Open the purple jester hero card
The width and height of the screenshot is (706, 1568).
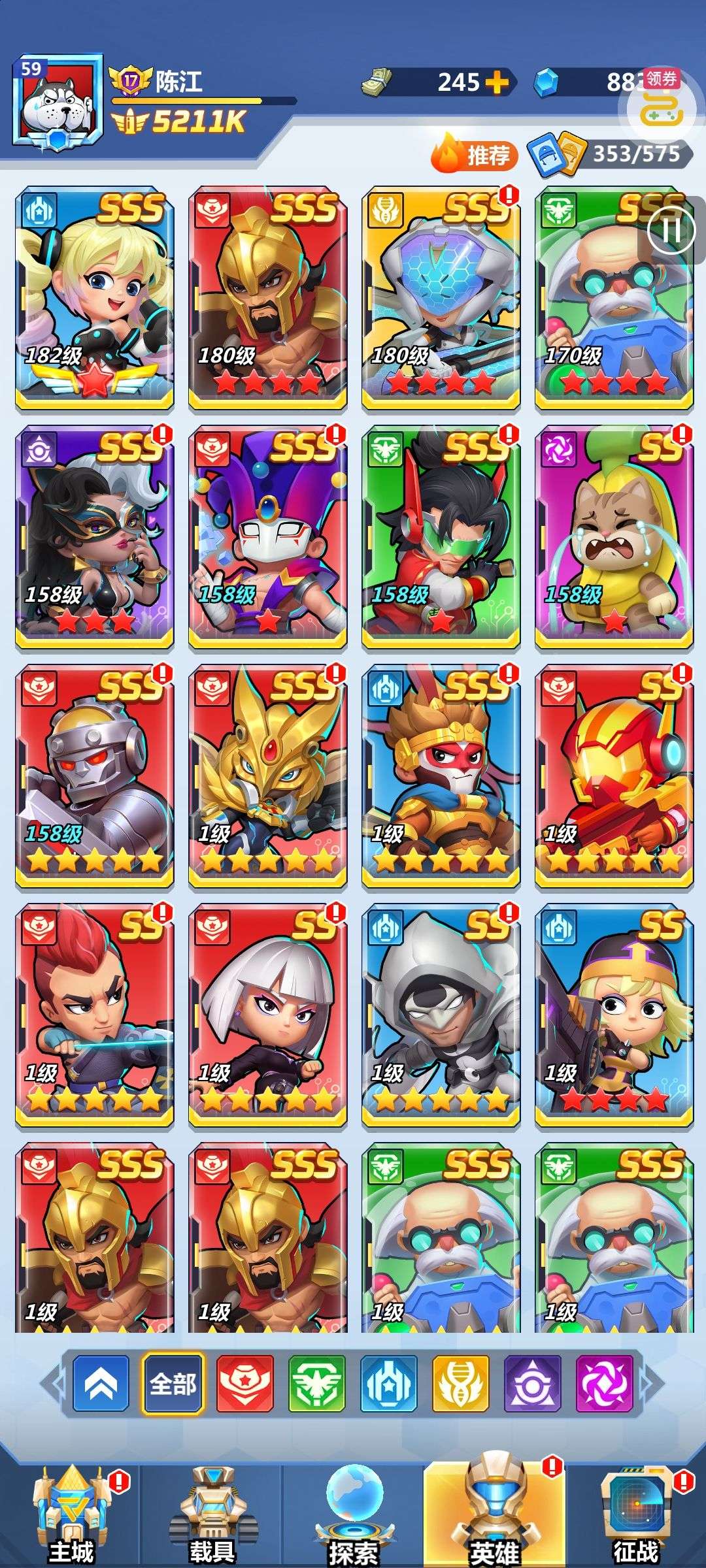268,538
